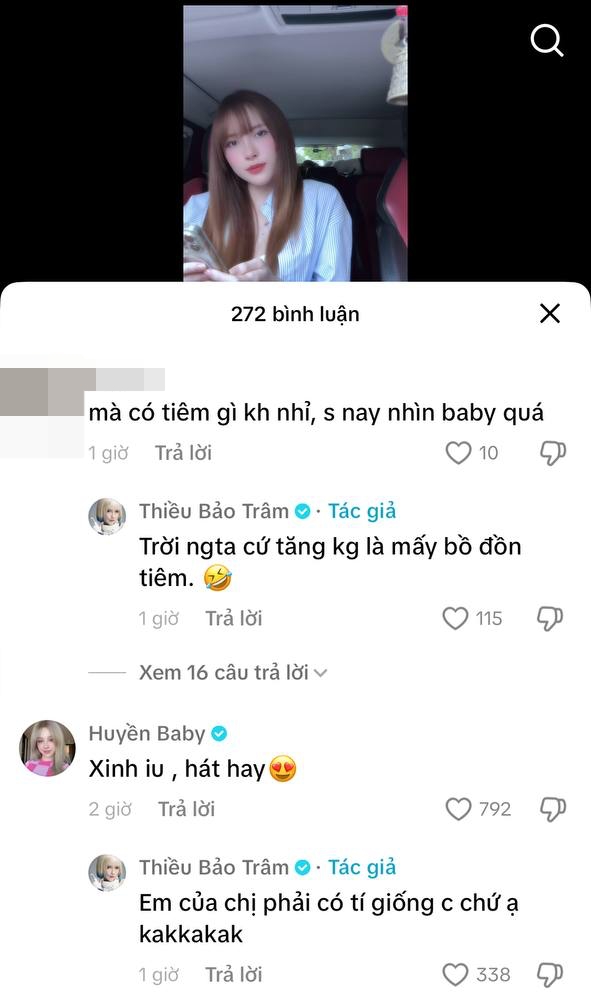Reply to Thiều Bảo Trâm's 'tăng kg' comment

click(x=233, y=618)
